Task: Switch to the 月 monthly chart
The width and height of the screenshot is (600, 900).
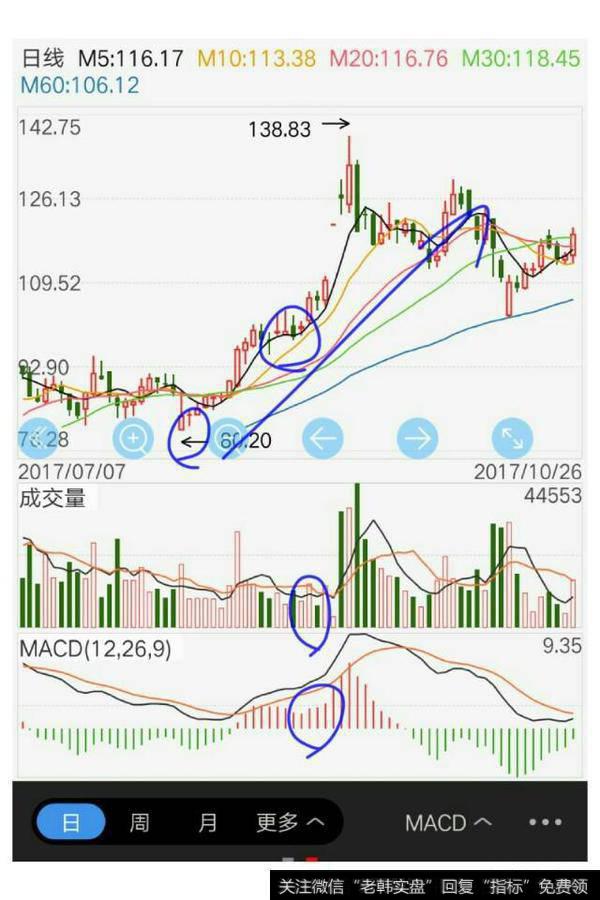Action: [x=207, y=823]
